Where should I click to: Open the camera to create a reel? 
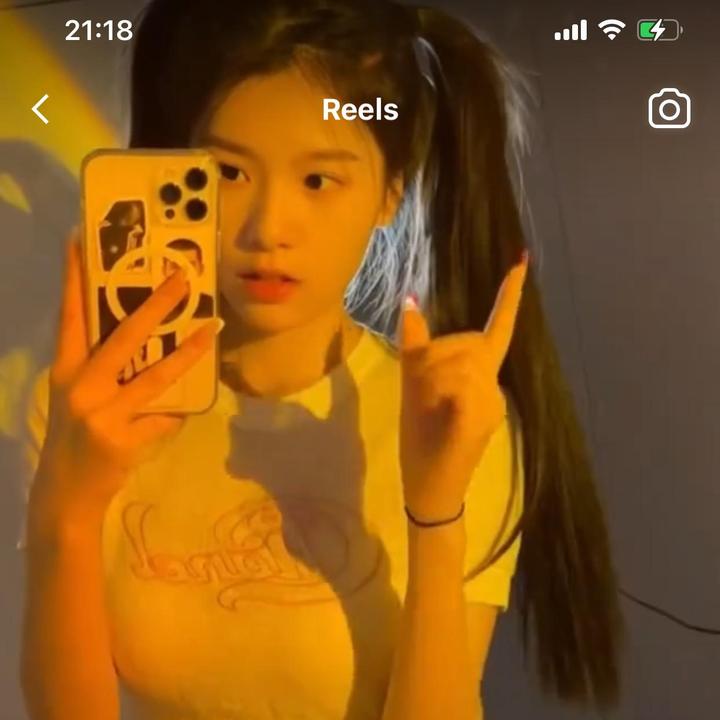click(x=669, y=109)
